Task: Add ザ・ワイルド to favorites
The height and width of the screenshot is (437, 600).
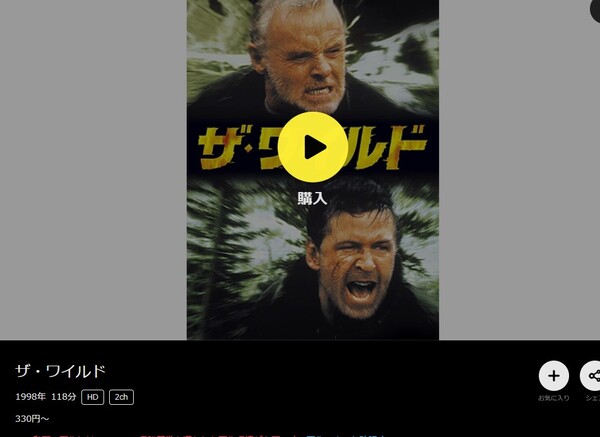Action: [x=554, y=376]
